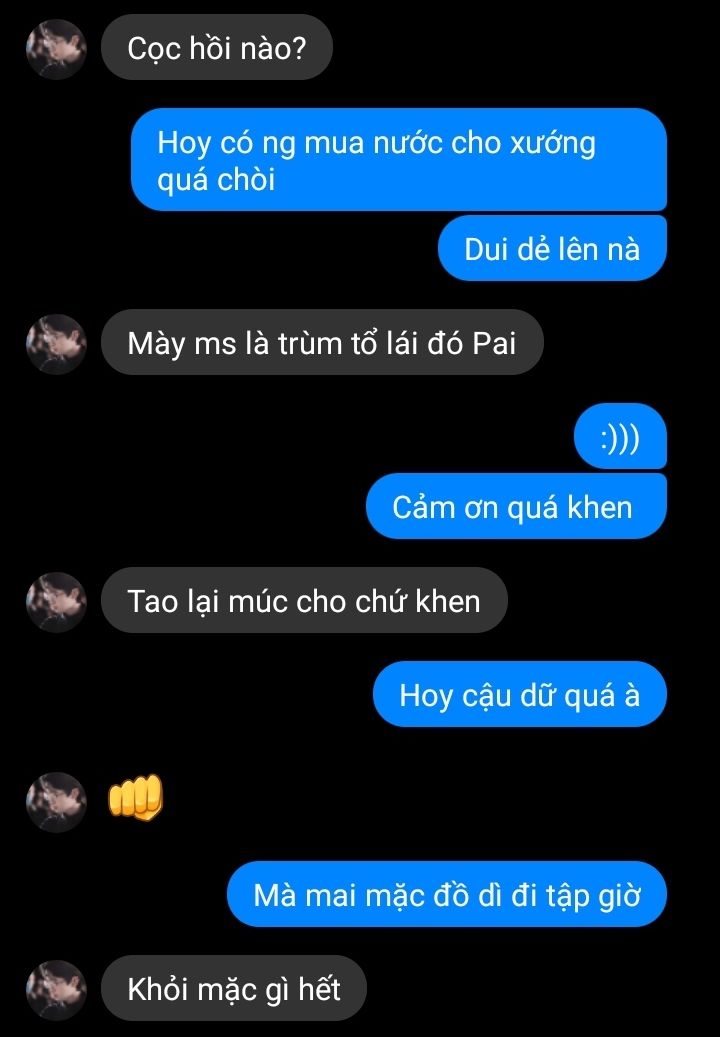Tap avatar next to "Mày ms là trùm tổ lái"

tap(57, 343)
